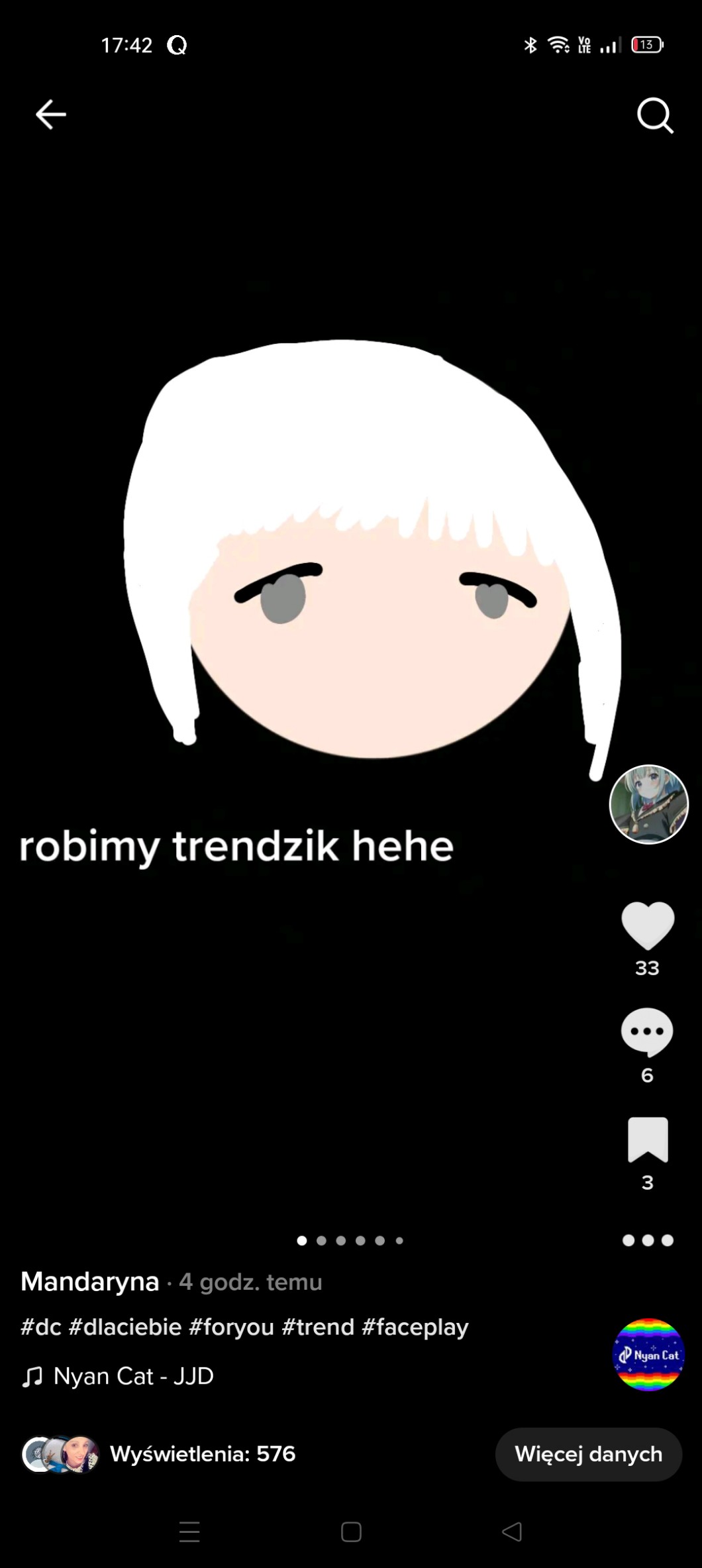Like this post with the heart
Screen dimensions: 702x1568
point(647,925)
